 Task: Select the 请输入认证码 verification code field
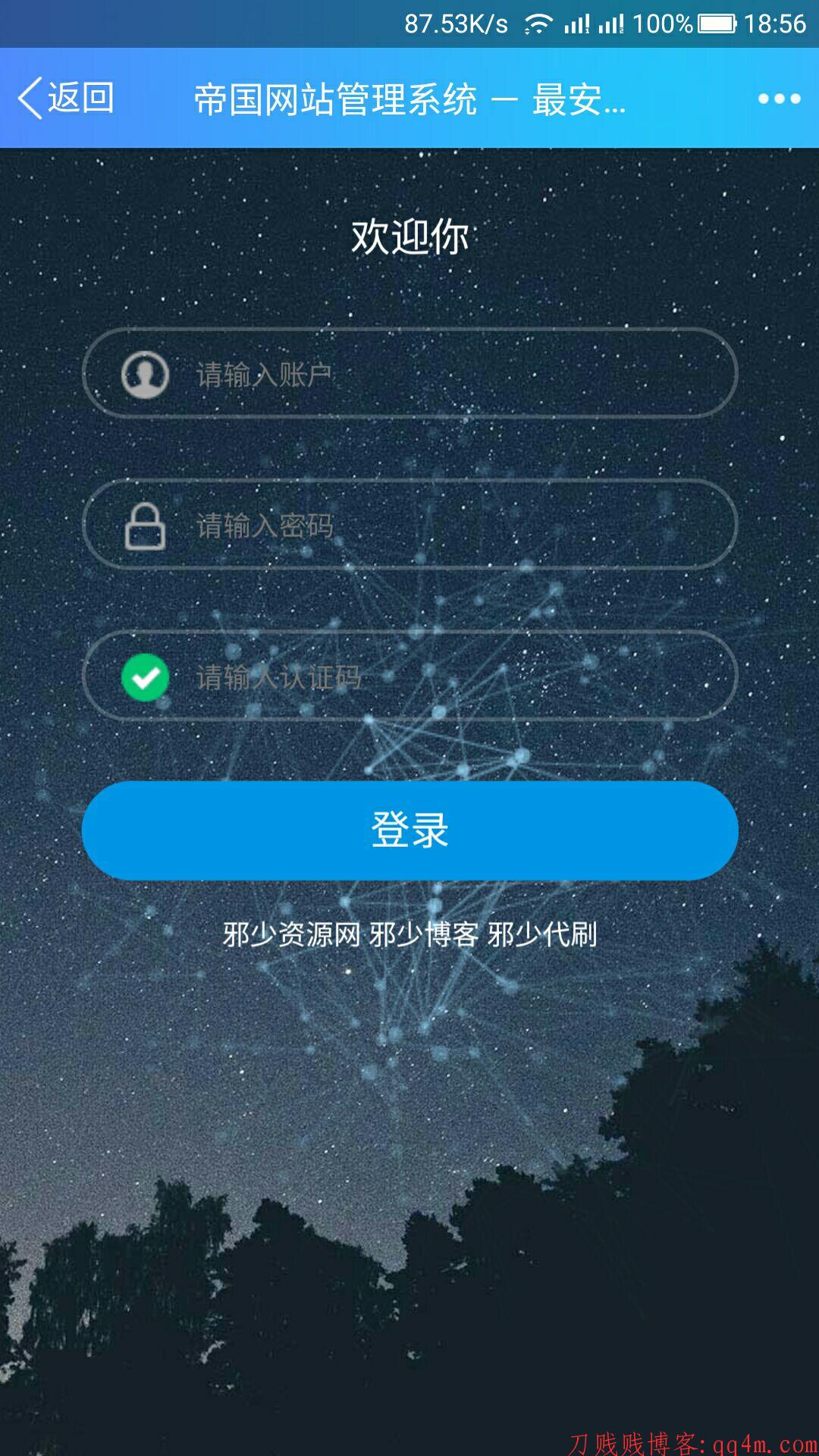(440, 676)
